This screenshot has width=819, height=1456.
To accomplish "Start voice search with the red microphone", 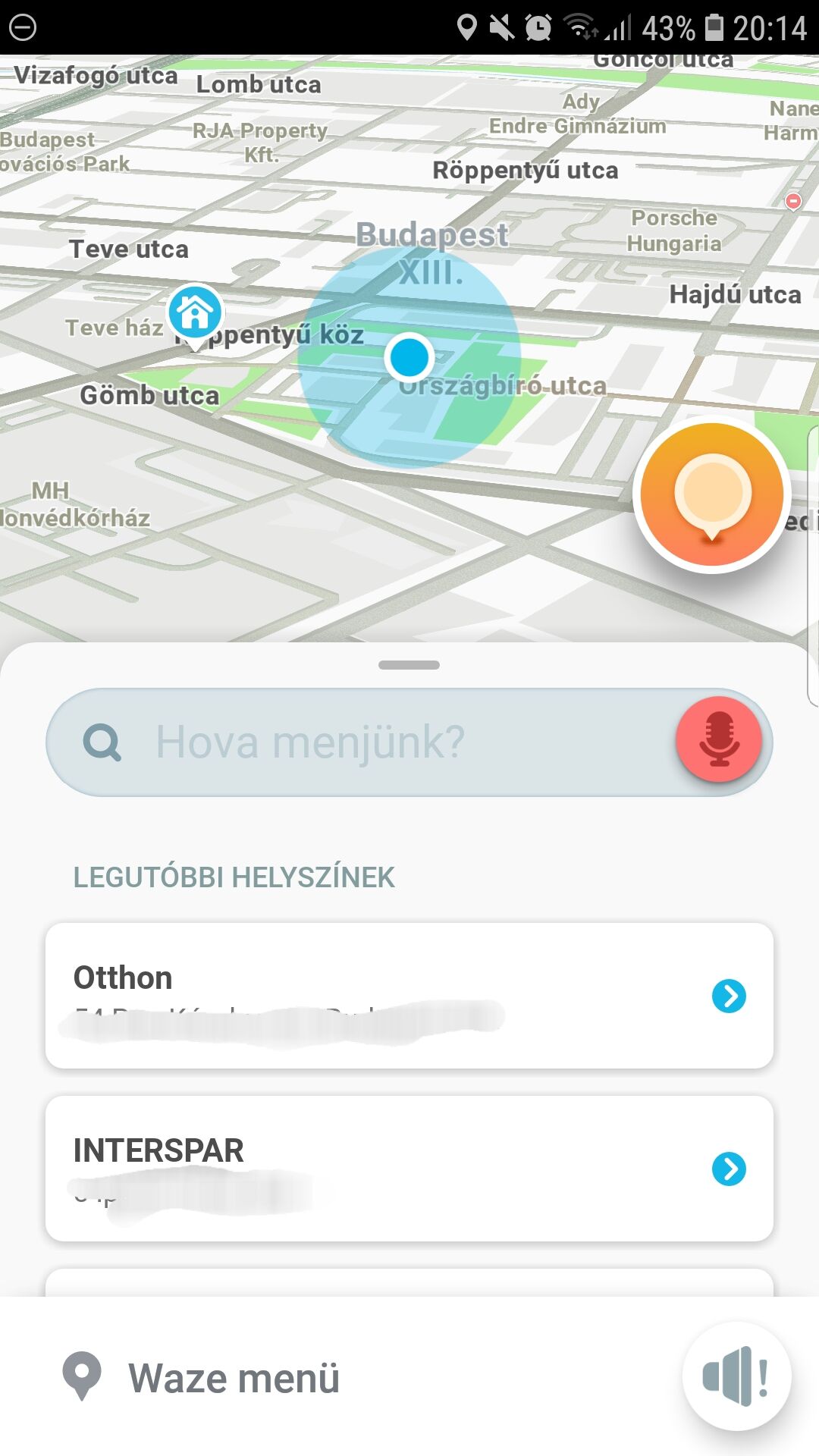I will (718, 739).
